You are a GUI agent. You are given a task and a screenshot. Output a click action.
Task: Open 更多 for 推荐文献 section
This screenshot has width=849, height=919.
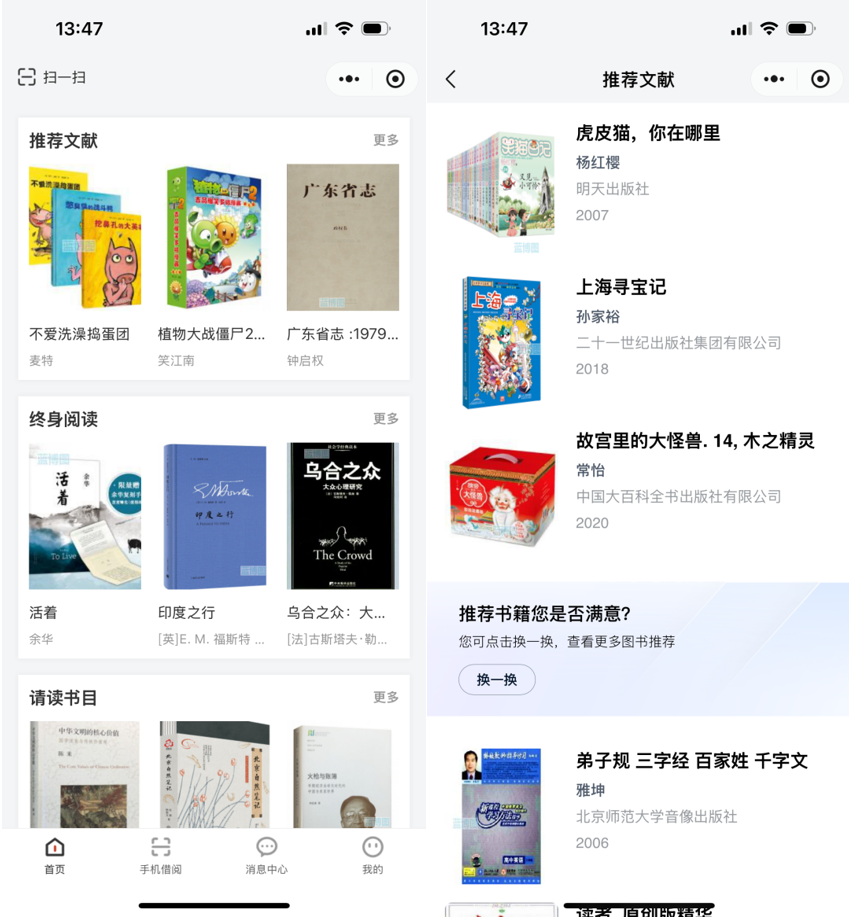point(386,140)
